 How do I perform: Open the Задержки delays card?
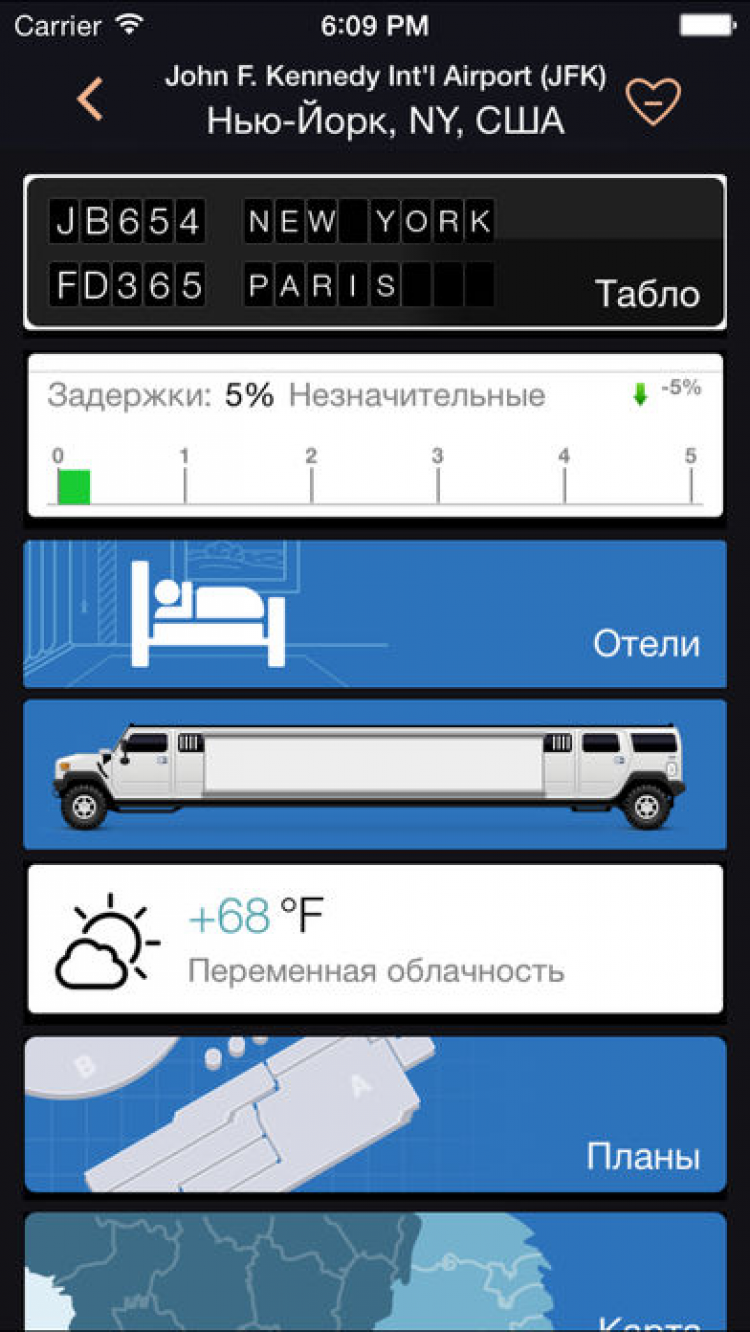375,435
